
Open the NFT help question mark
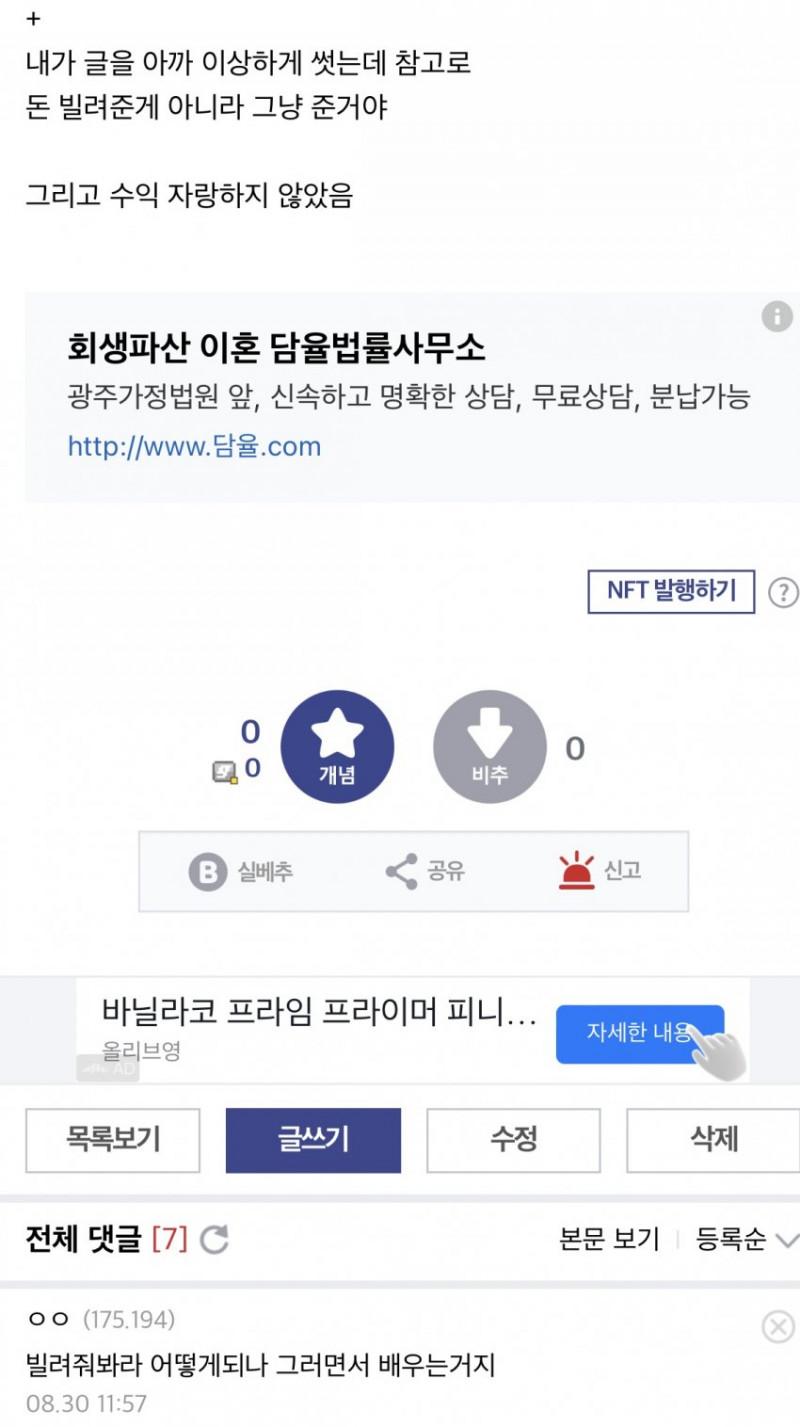click(x=783, y=593)
